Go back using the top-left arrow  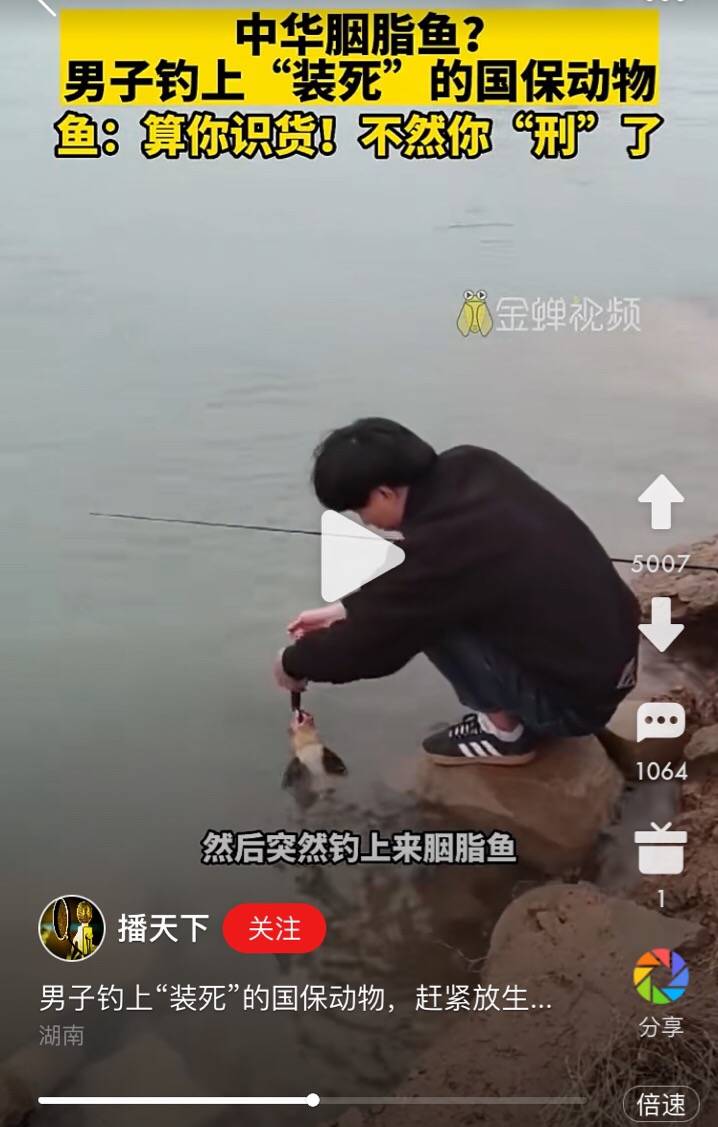point(45,5)
